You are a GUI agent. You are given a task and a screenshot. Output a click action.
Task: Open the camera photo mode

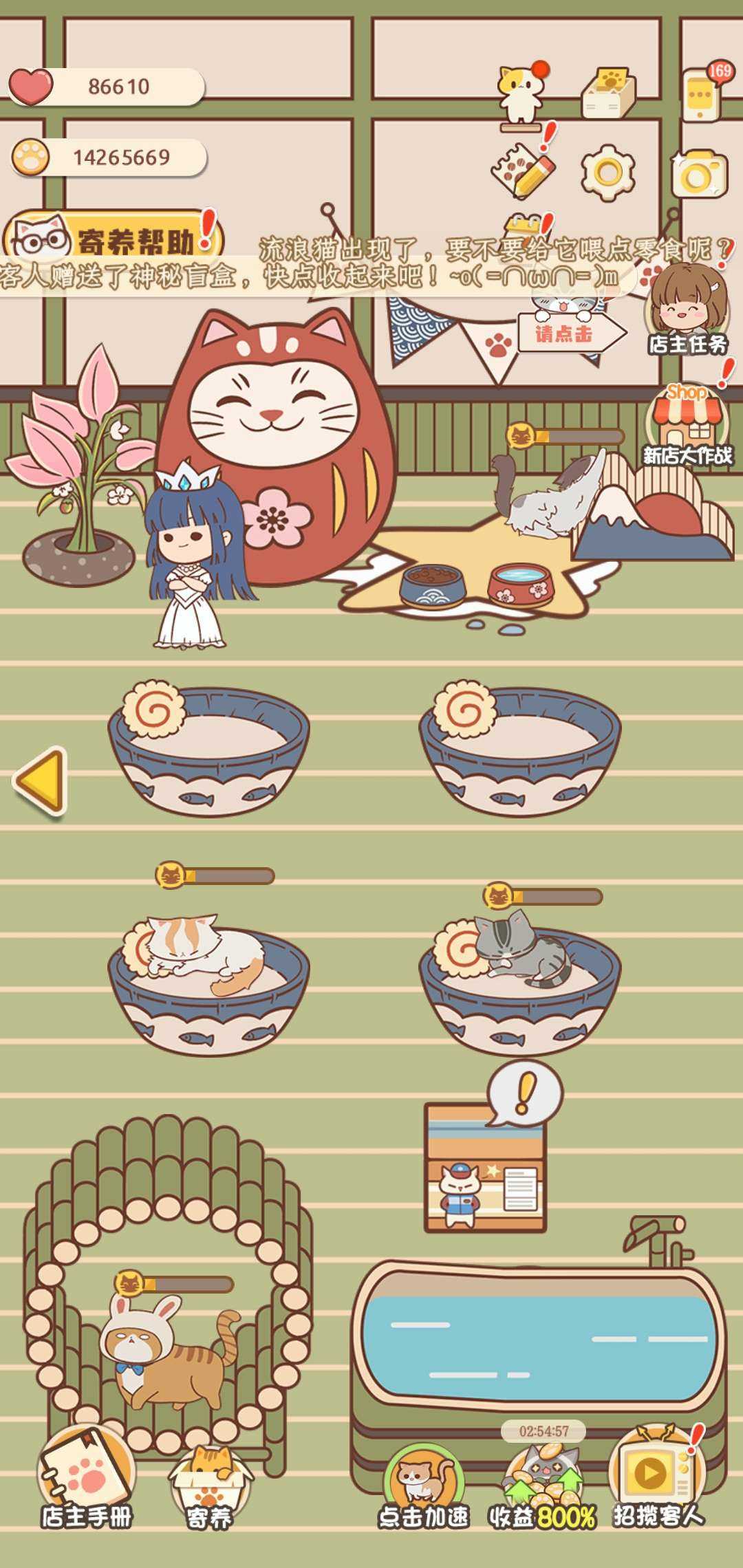[x=699, y=174]
